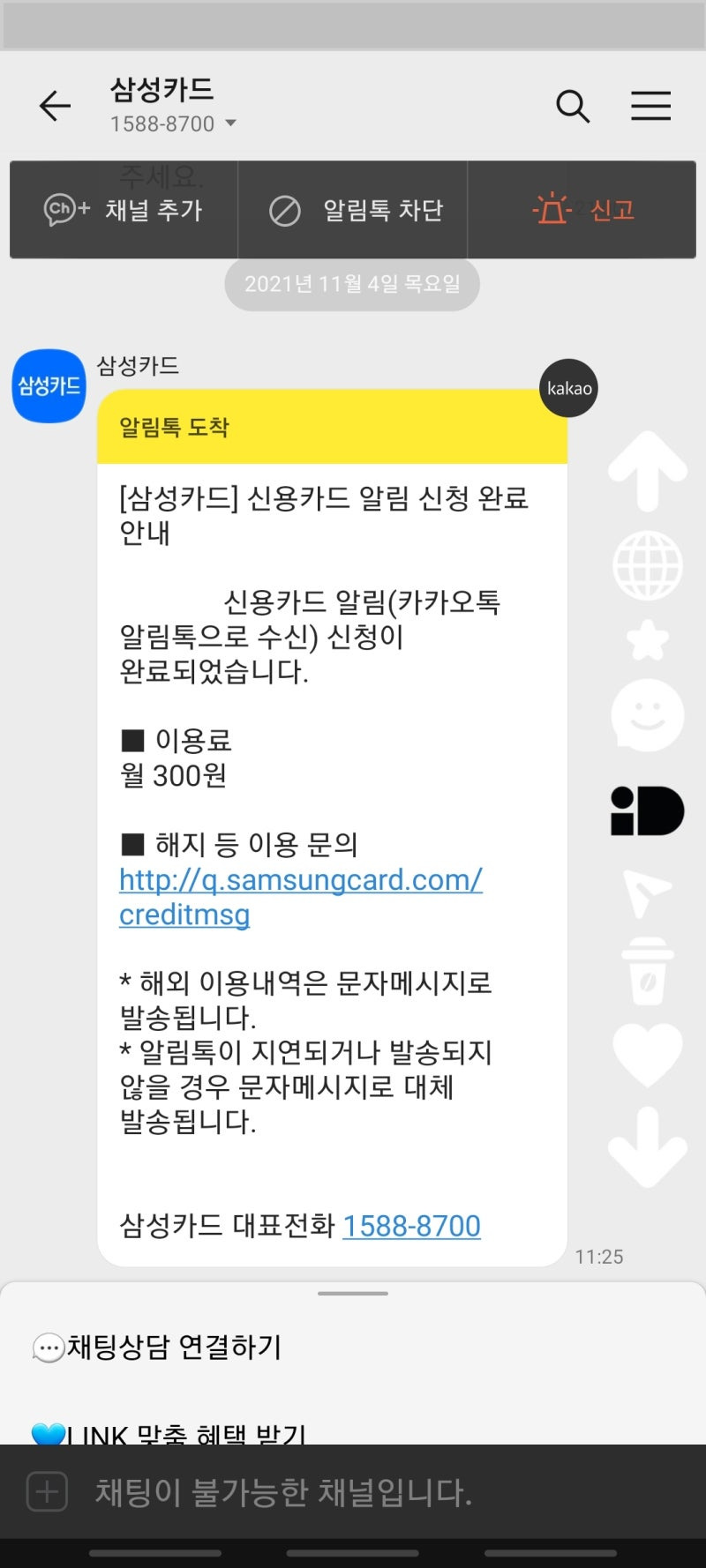This screenshot has height=1568, width=706.
Task: Expand the dropdown next to 1588-8700
Action: pyautogui.click(x=230, y=123)
